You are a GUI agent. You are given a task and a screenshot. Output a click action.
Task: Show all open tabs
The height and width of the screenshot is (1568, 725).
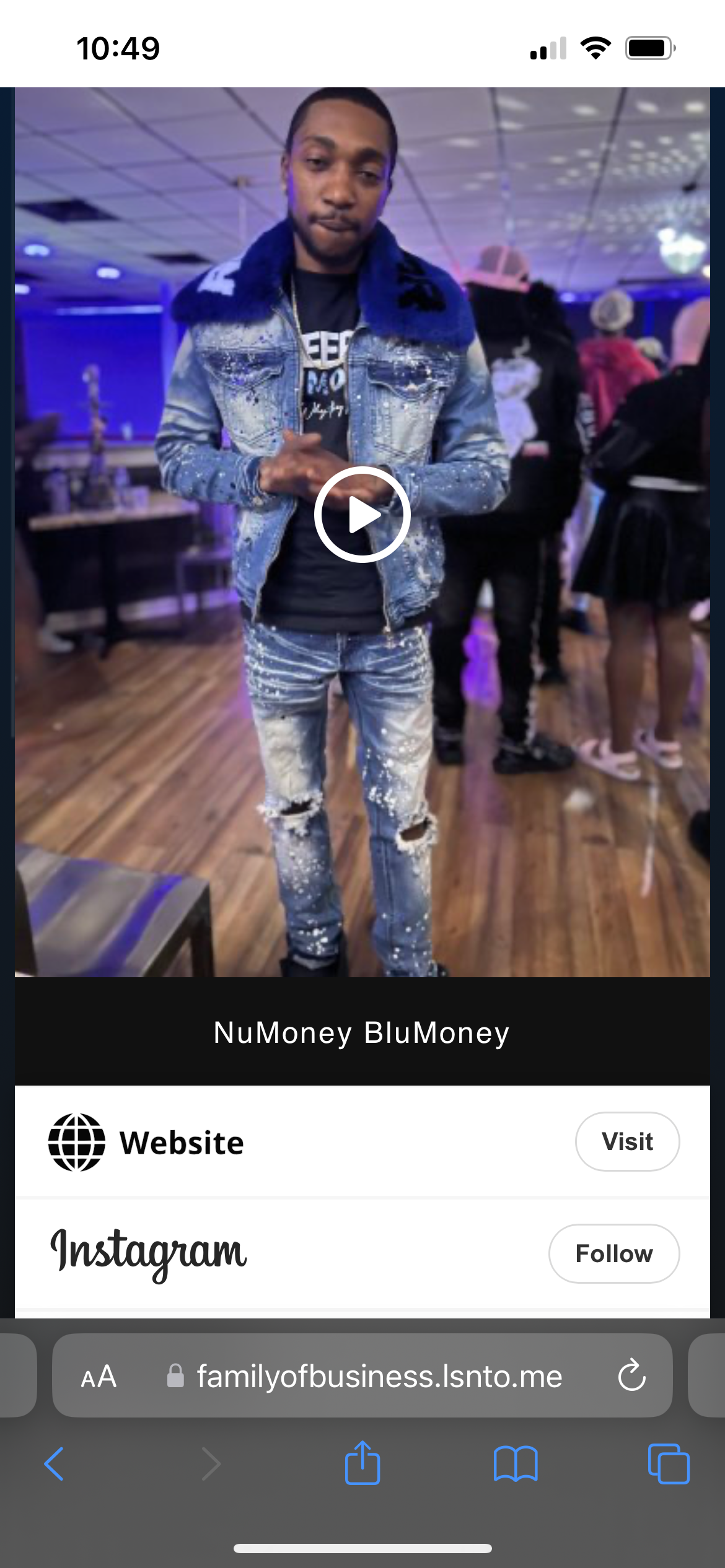tap(668, 1464)
